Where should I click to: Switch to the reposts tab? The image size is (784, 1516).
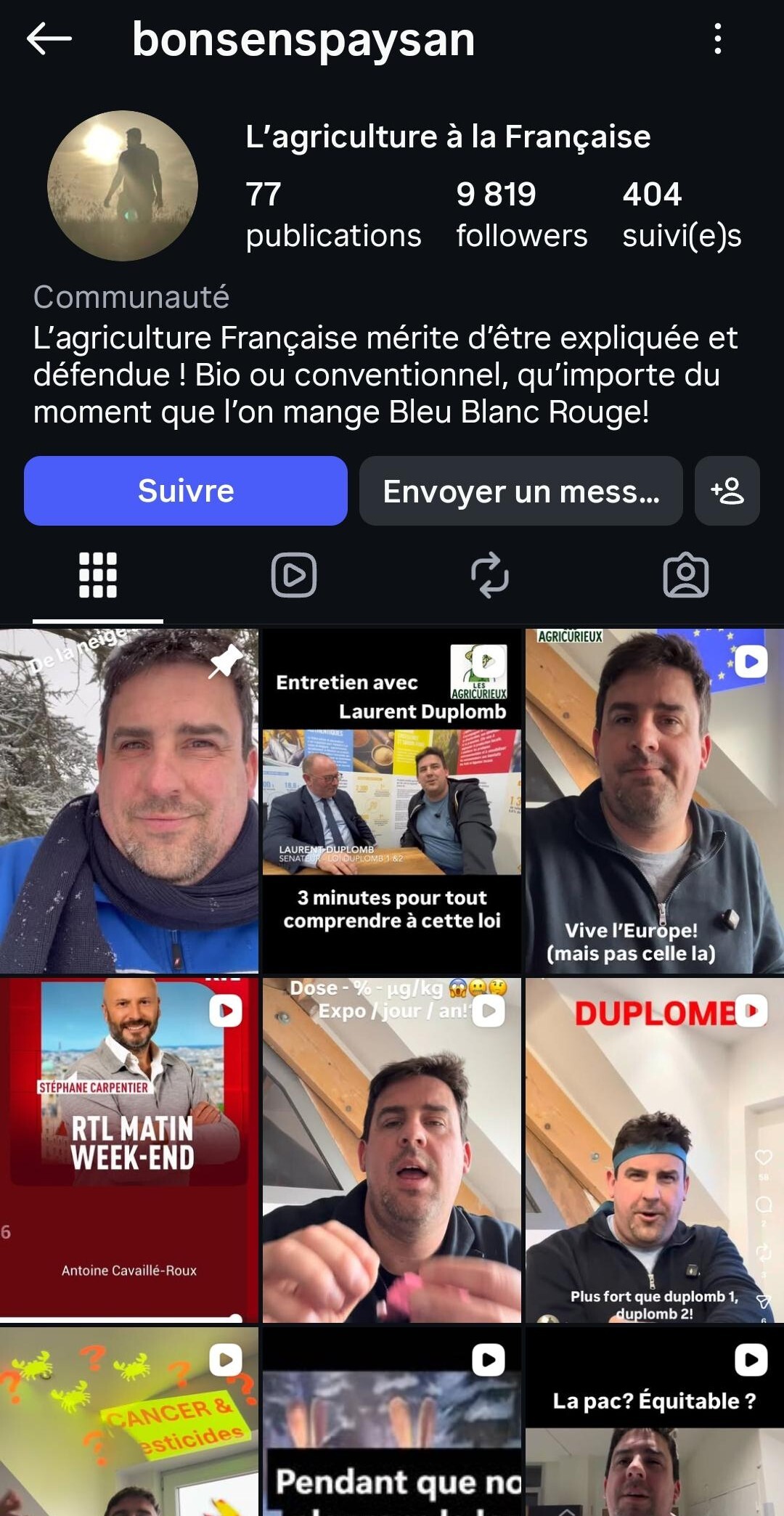click(x=490, y=575)
